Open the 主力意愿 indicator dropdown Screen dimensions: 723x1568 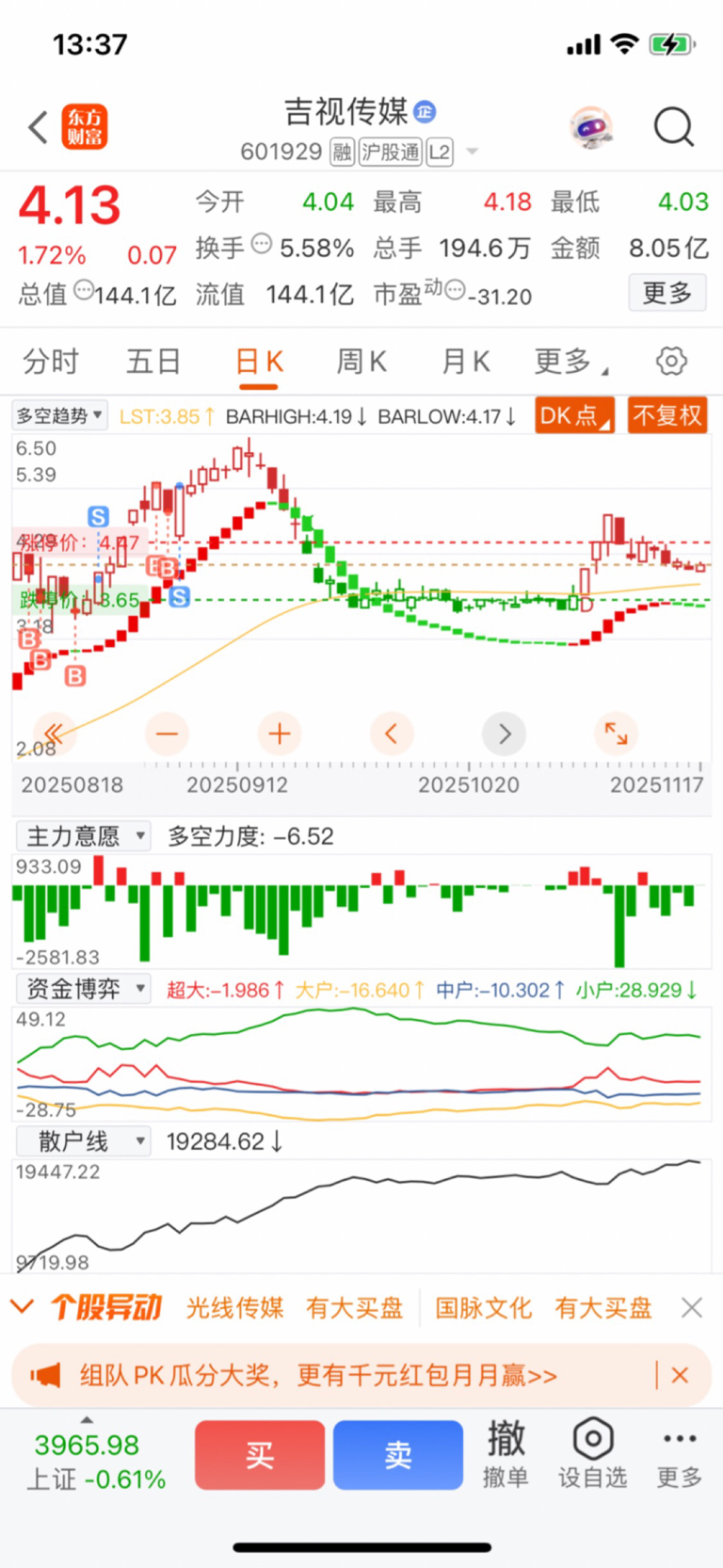(84, 836)
